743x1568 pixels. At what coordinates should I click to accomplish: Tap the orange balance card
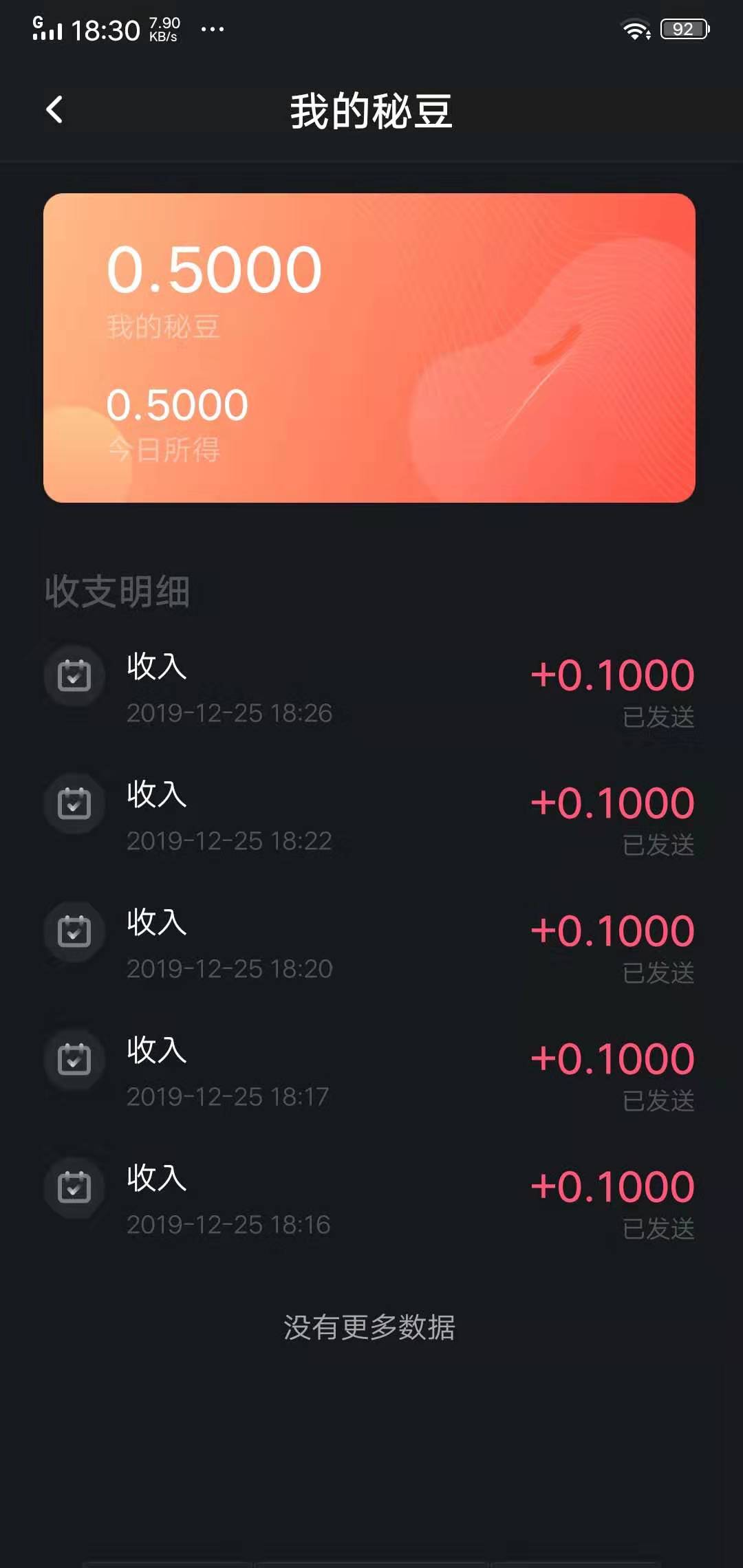click(371, 347)
